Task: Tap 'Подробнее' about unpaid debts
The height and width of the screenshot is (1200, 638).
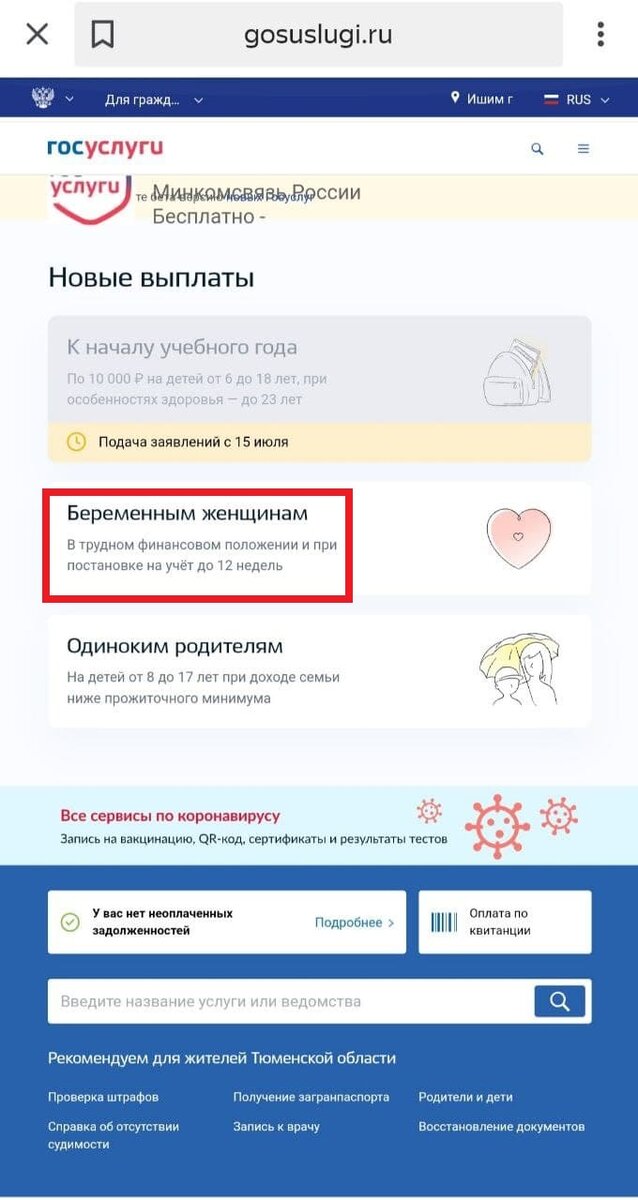Action: 354,923
